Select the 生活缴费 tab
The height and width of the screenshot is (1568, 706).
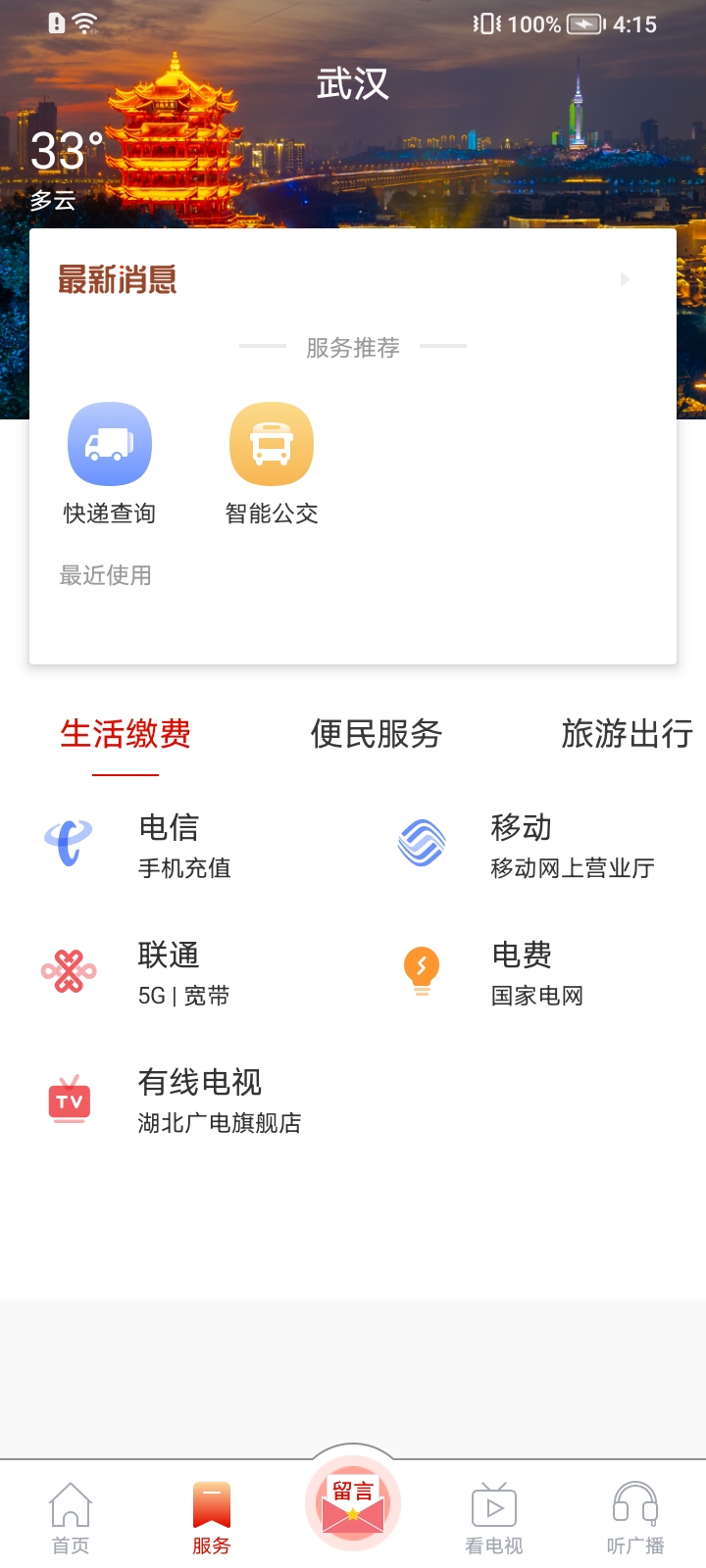[x=125, y=735]
